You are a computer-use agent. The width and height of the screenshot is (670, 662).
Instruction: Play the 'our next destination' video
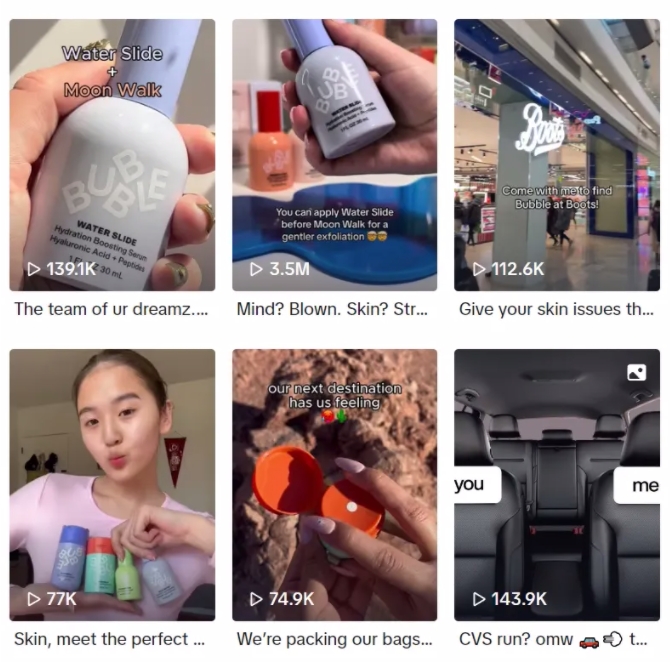[x=334, y=485]
